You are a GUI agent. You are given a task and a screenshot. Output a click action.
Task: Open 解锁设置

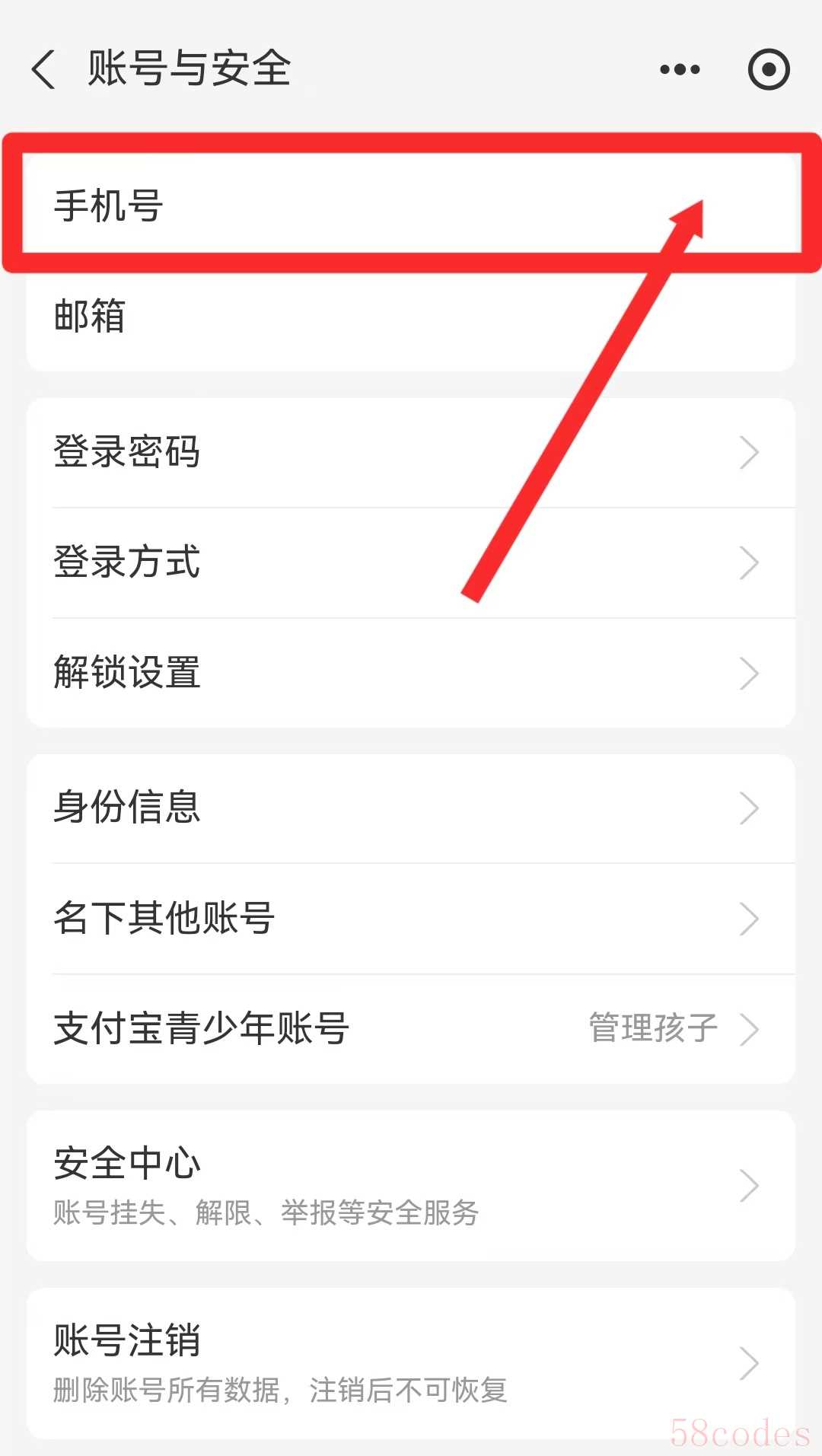pyautogui.click(x=411, y=673)
